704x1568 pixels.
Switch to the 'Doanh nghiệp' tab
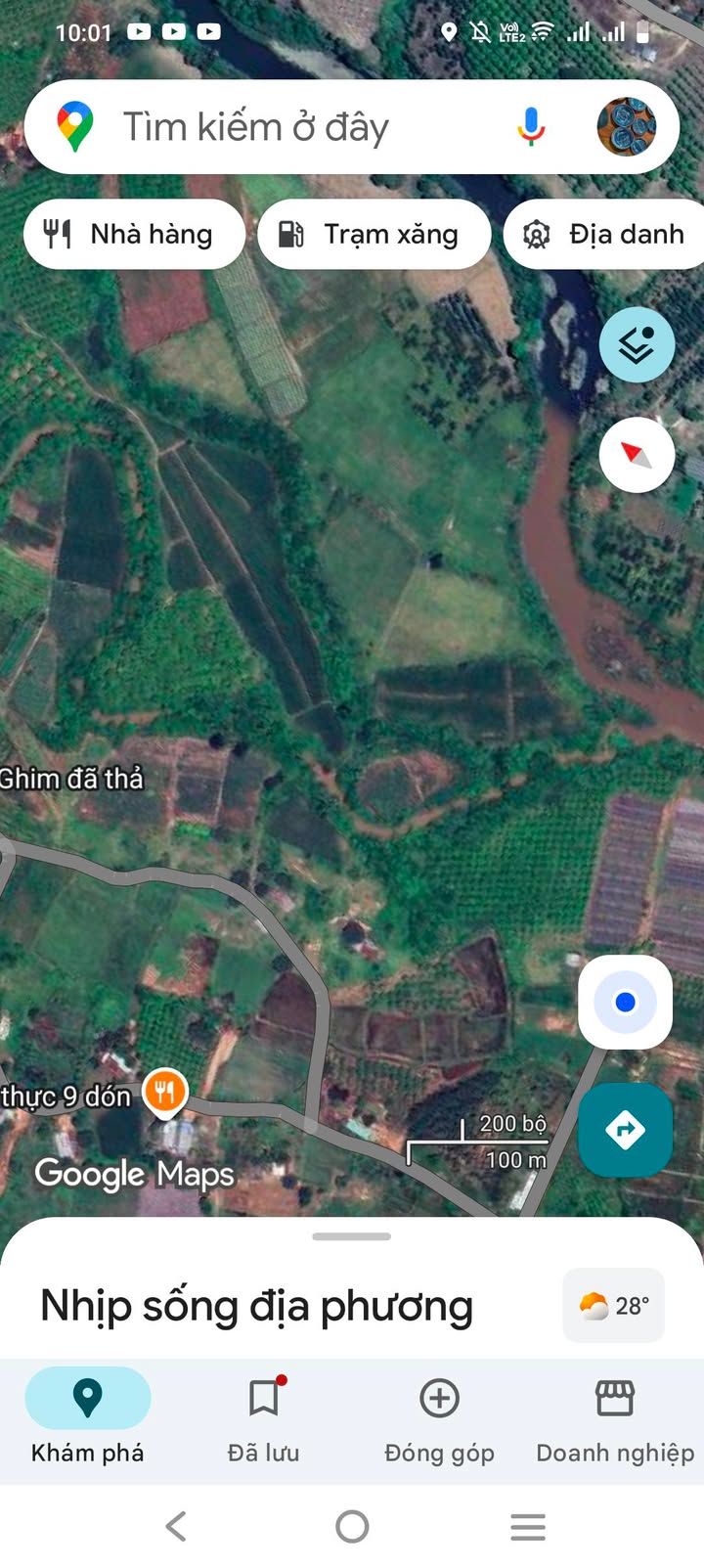click(x=615, y=1415)
